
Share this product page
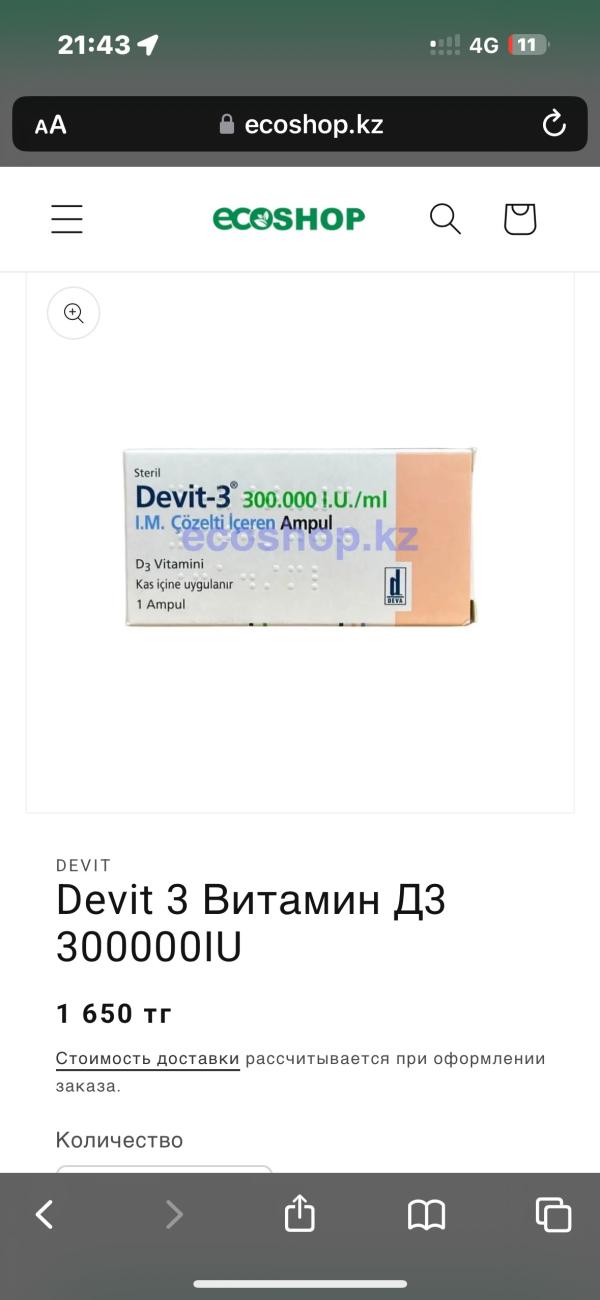[x=300, y=1214]
